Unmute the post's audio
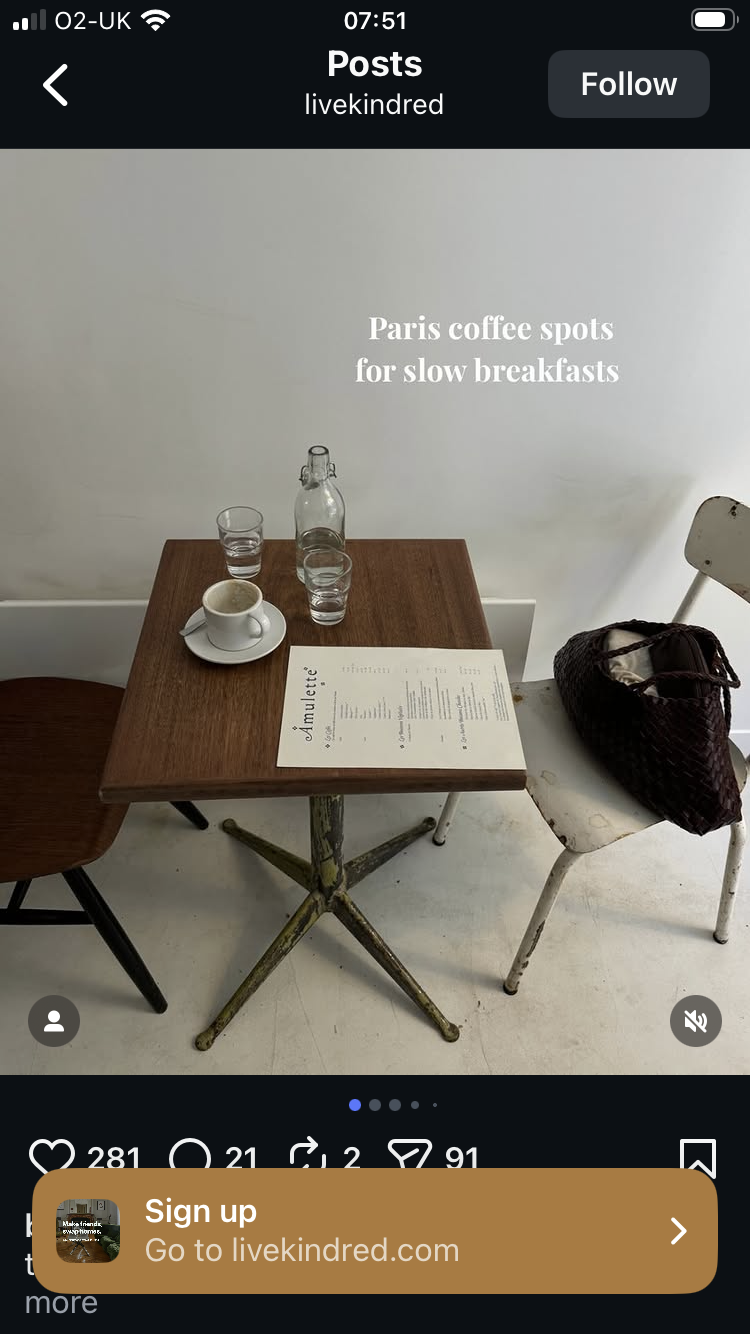The width and height of the screenshot is (750, 1334). click(695, 1021)
